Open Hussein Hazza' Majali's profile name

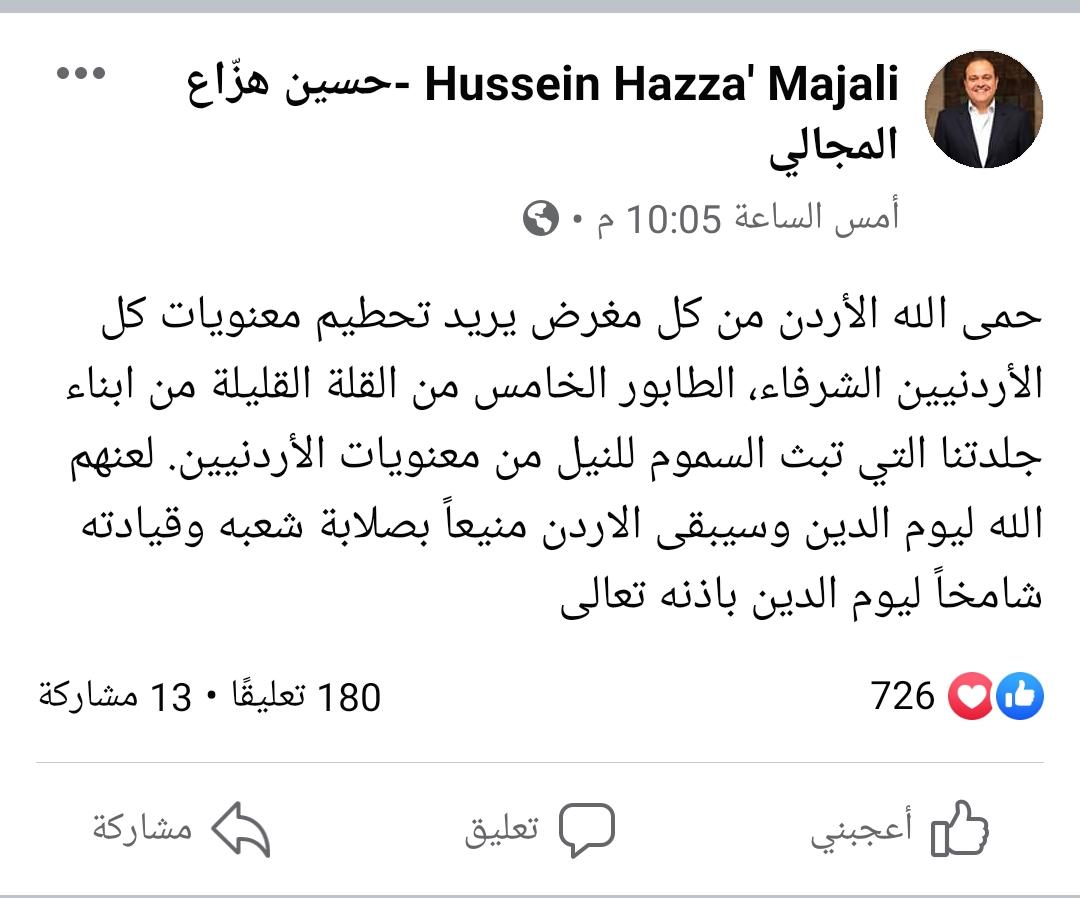tap(660, 87)
